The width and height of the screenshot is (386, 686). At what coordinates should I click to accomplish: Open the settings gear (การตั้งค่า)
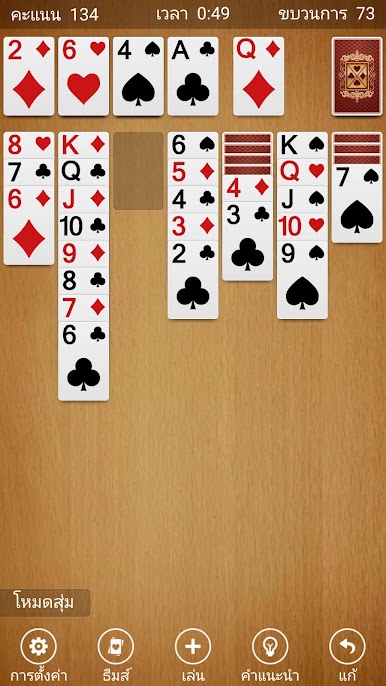39,646
